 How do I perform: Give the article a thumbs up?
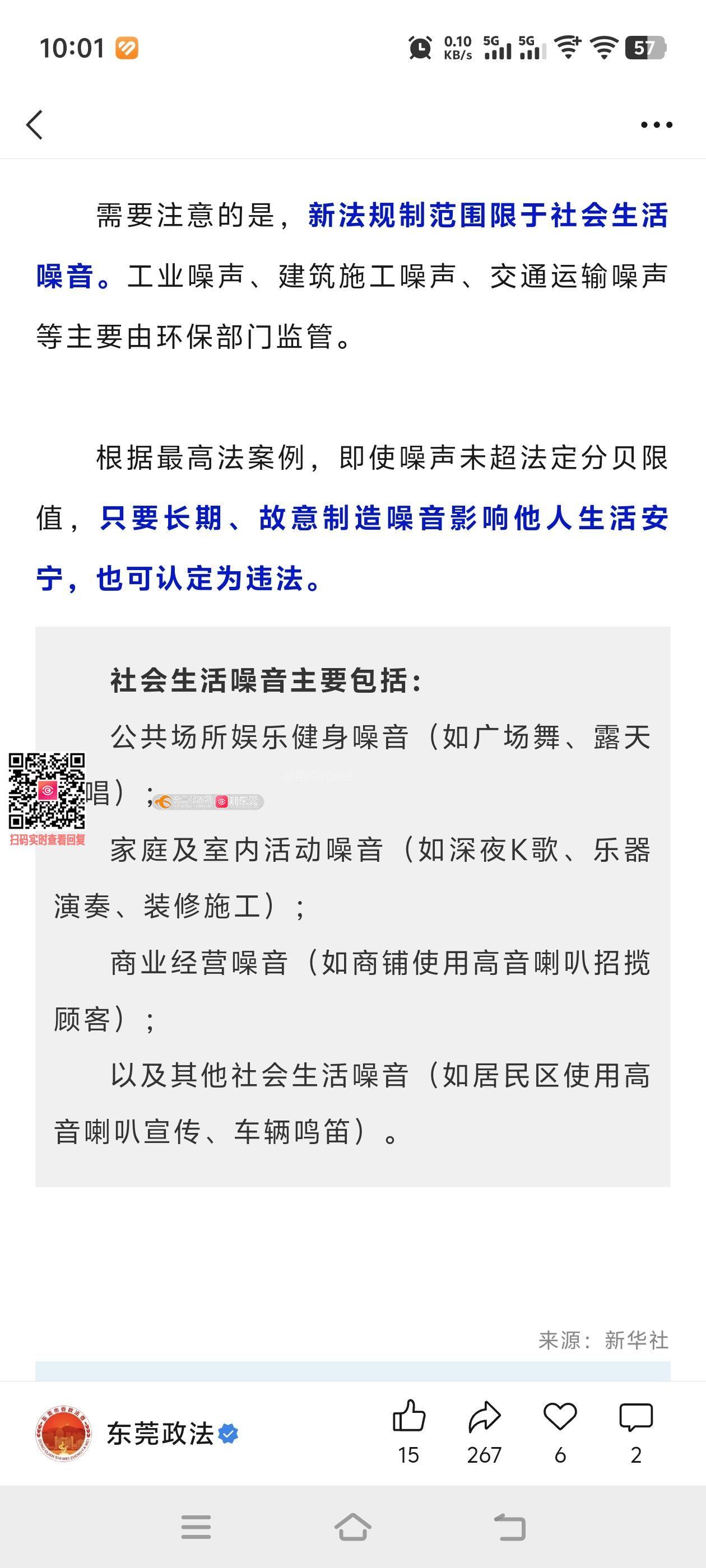(x=408, y=1416)
